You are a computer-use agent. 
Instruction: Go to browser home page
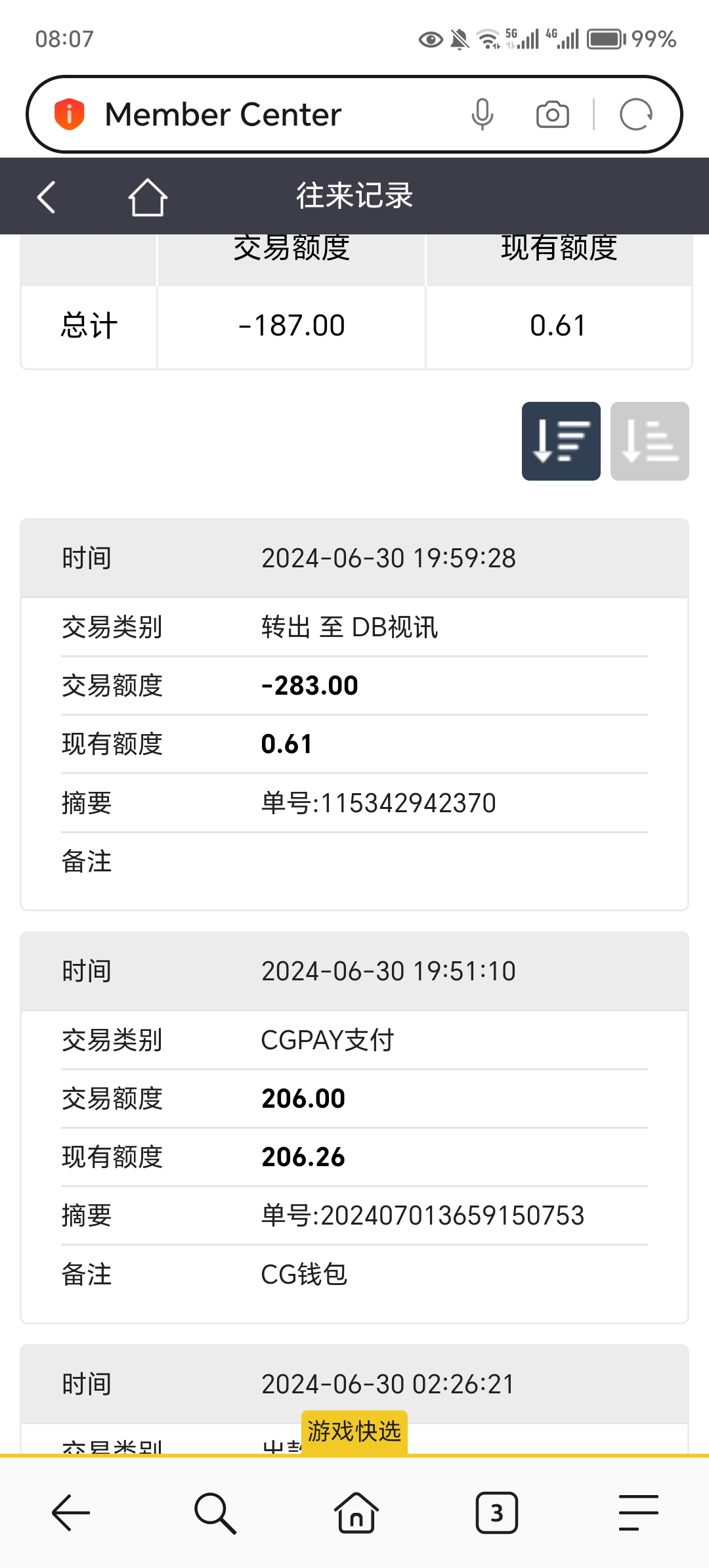point(356,1513)
